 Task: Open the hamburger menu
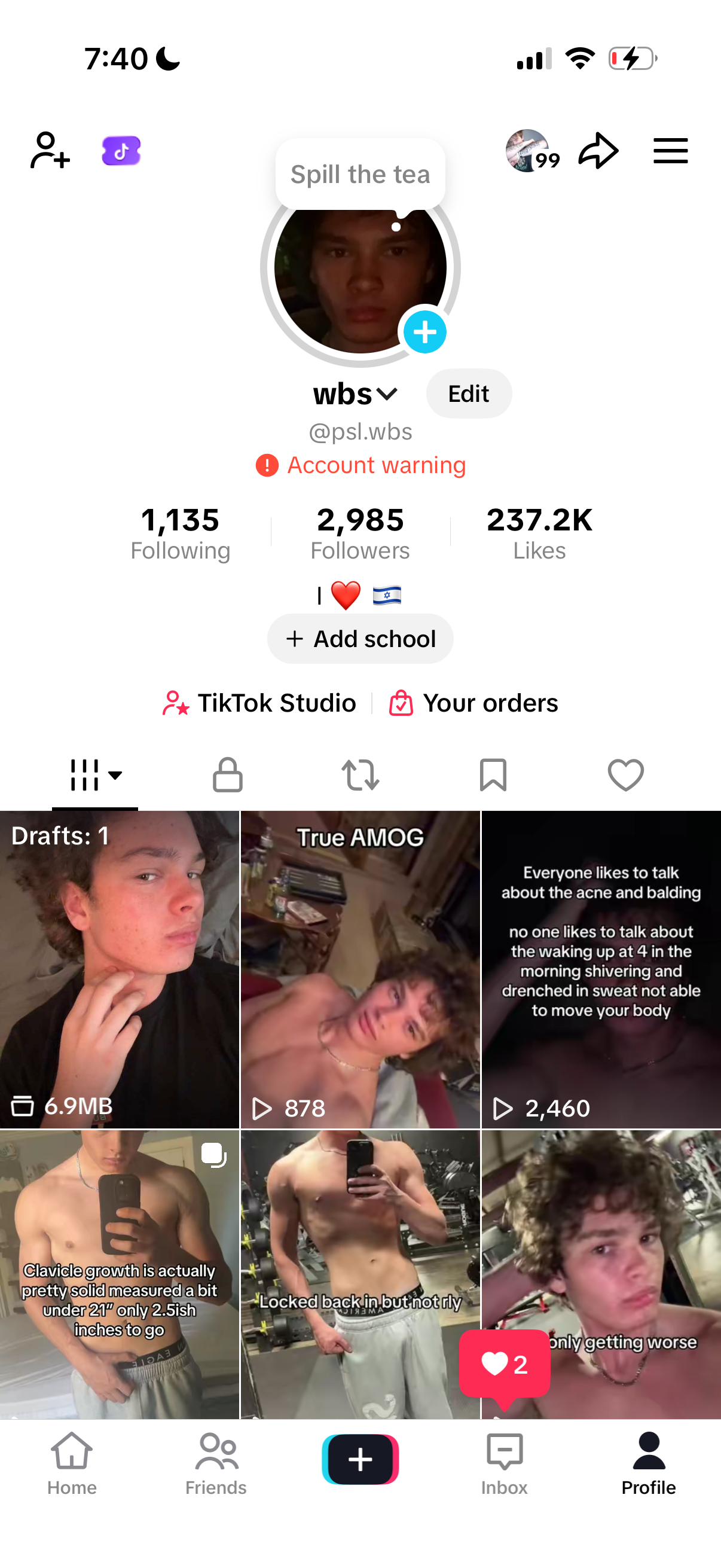(670, 150)
